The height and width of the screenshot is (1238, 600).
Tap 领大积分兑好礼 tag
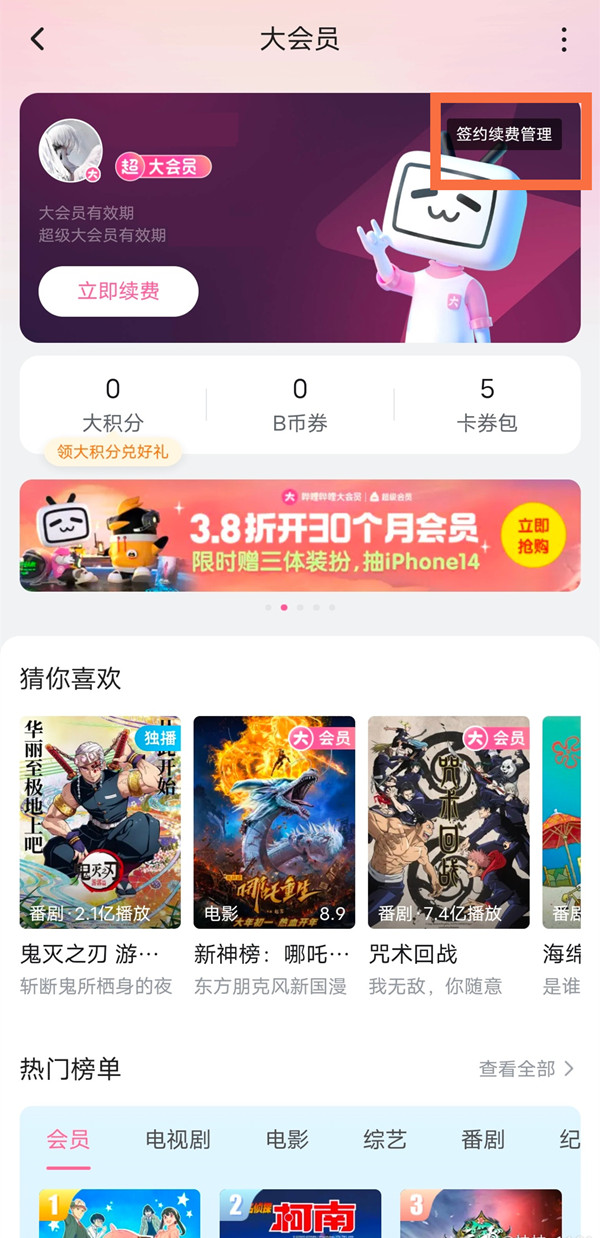click(x=112, y=452)
